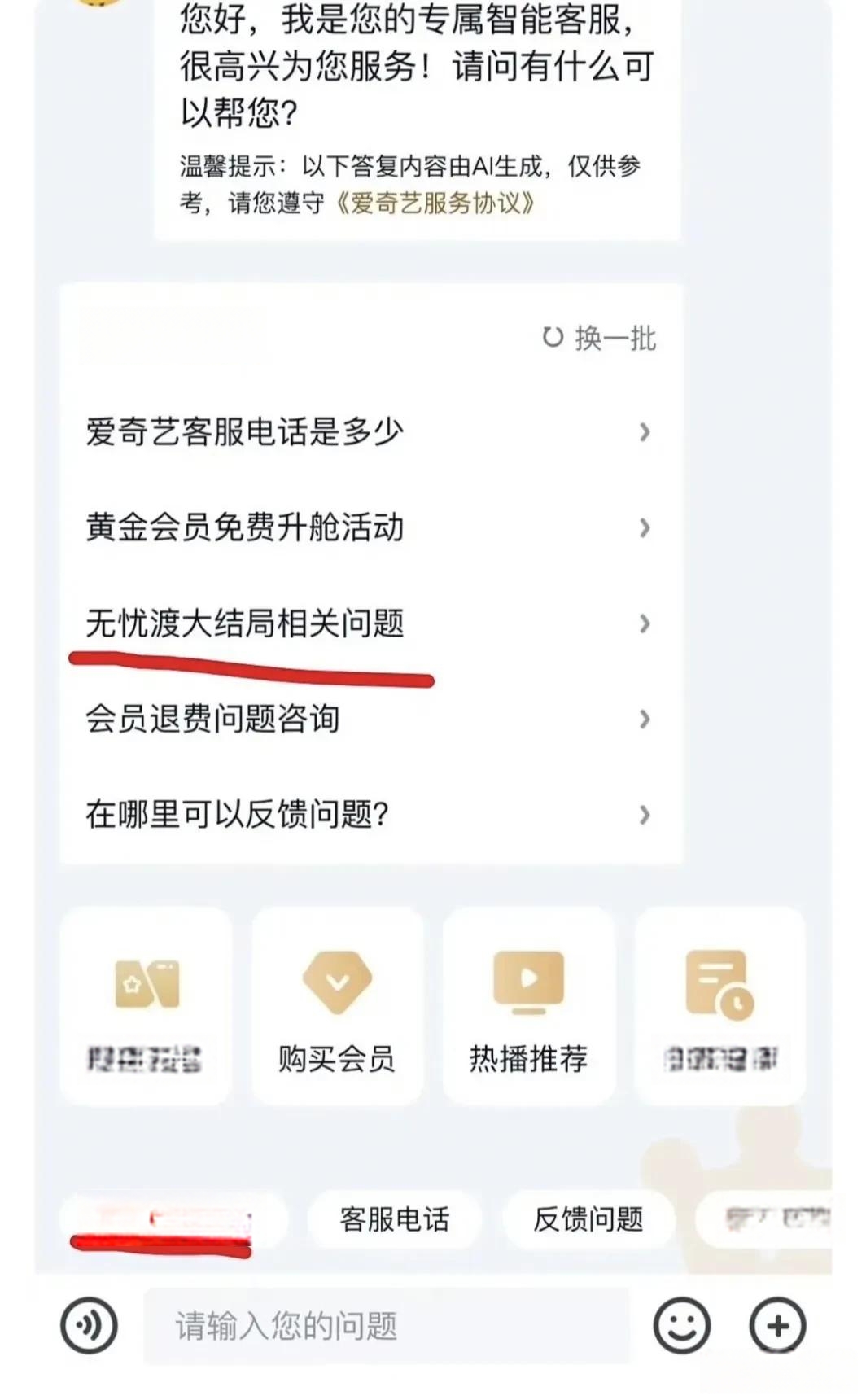This screenshot has width=866, height=1400.
Task: Focus the 请输入您的问题 input field
Action: click(x=387, y=1326)
